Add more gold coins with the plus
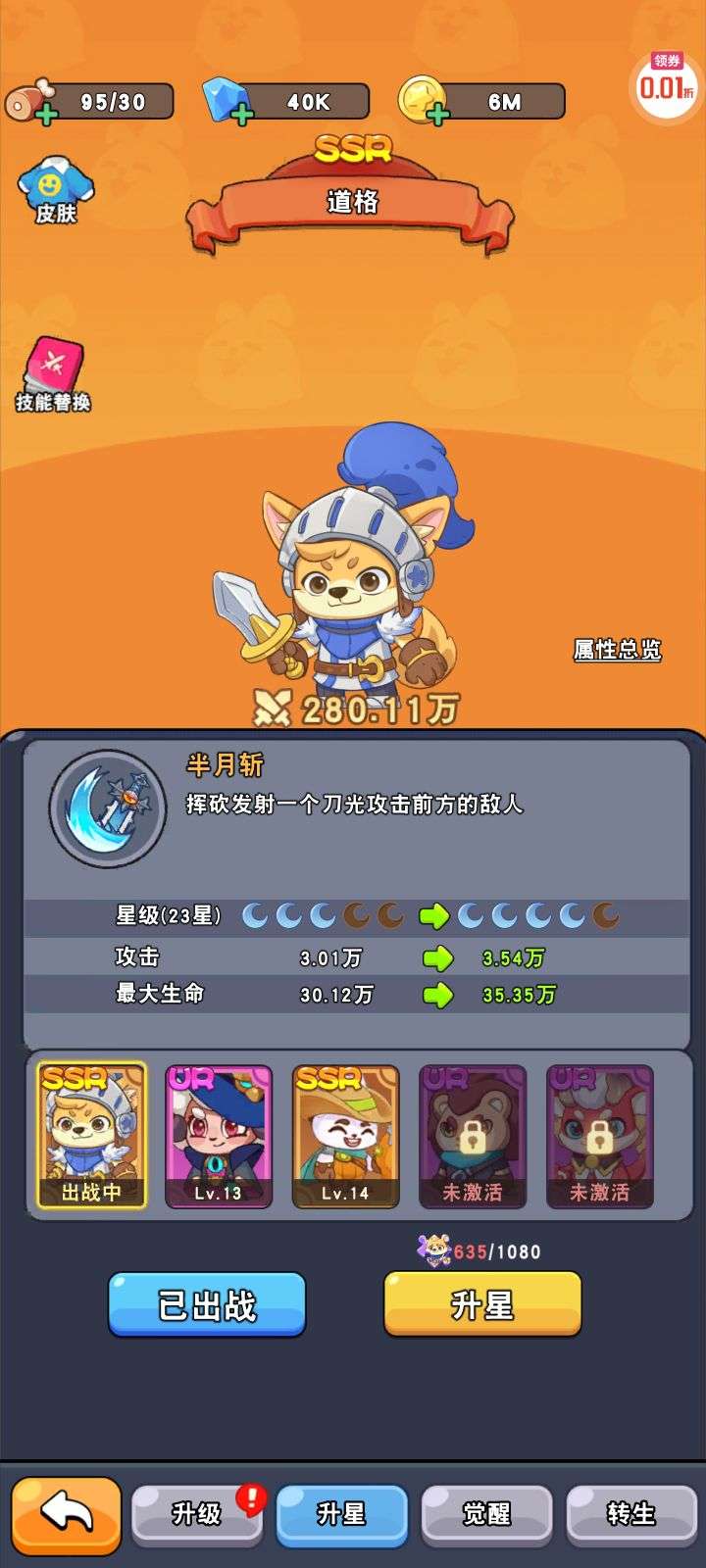The width and height of the screenshot is (706, 1568). point(437,114)
